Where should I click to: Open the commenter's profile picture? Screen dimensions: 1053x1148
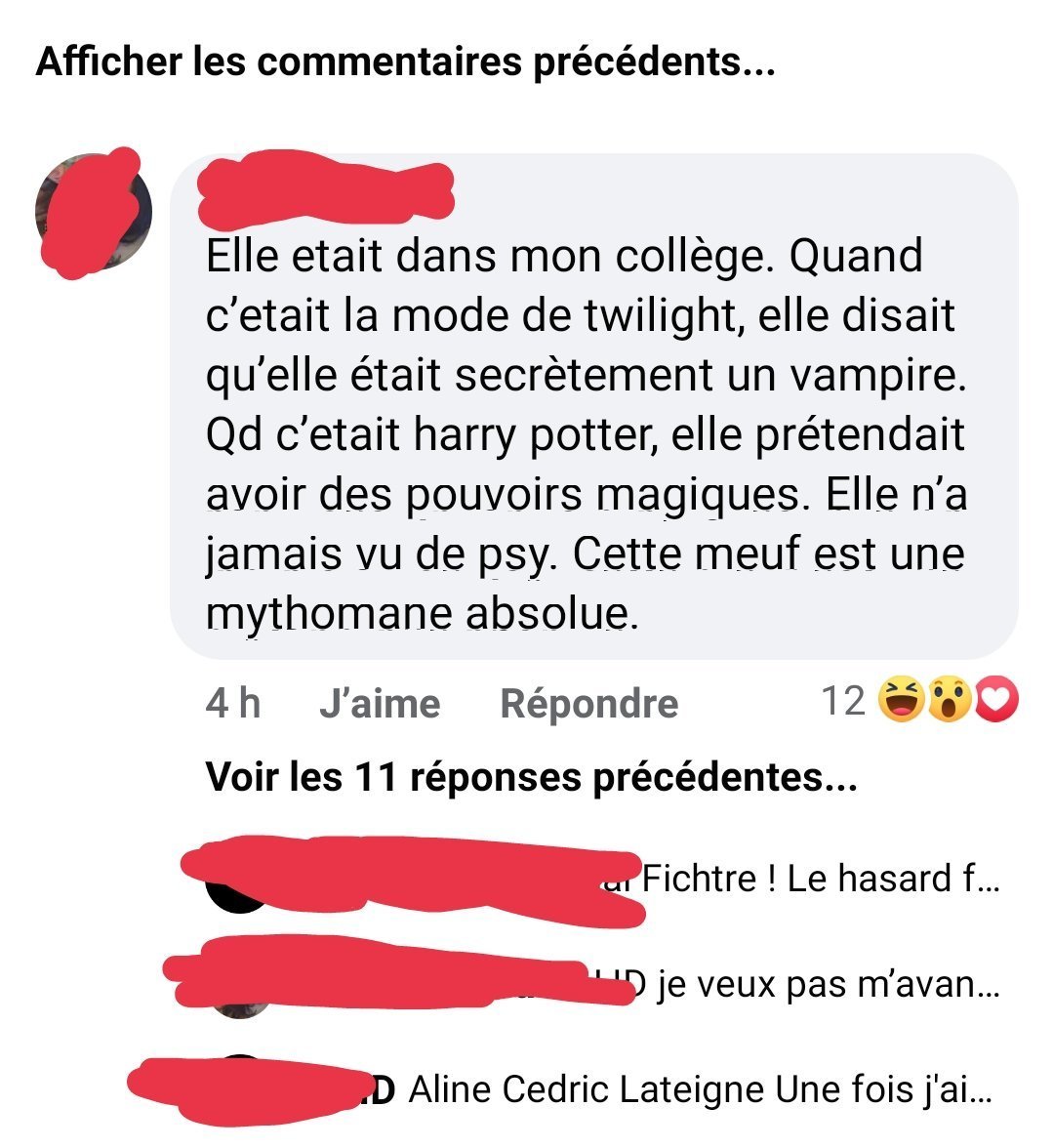94,211
